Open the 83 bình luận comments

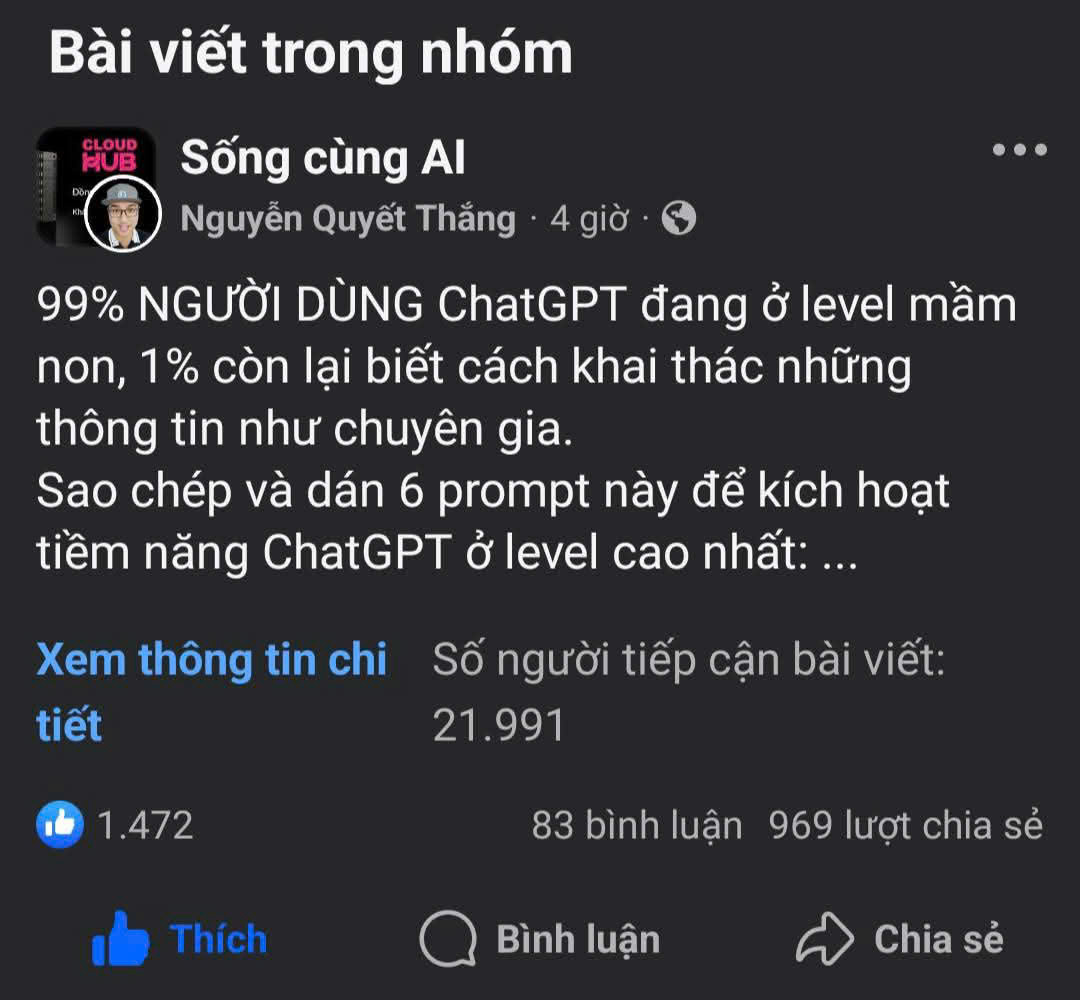(x=636, y=826)
